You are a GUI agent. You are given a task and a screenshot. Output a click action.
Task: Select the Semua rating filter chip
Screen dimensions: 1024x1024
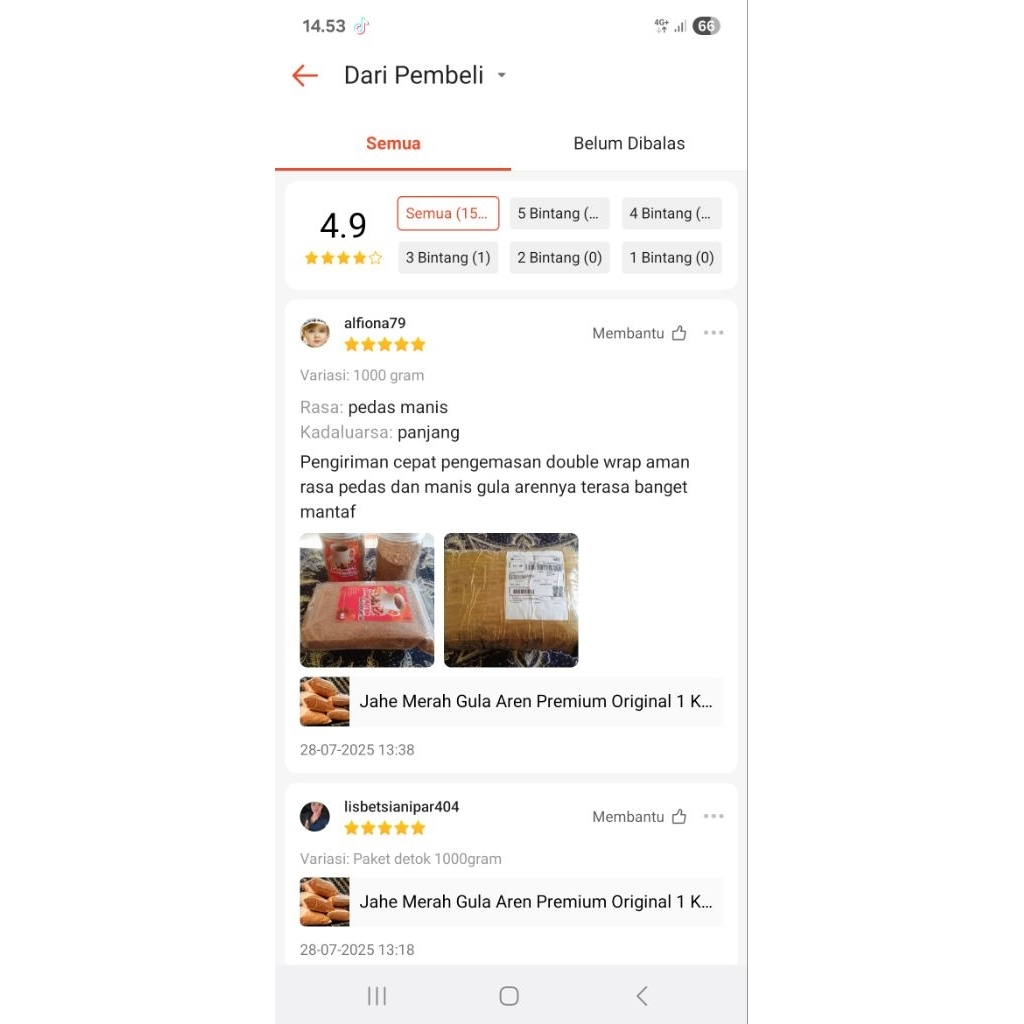point(448,213)
